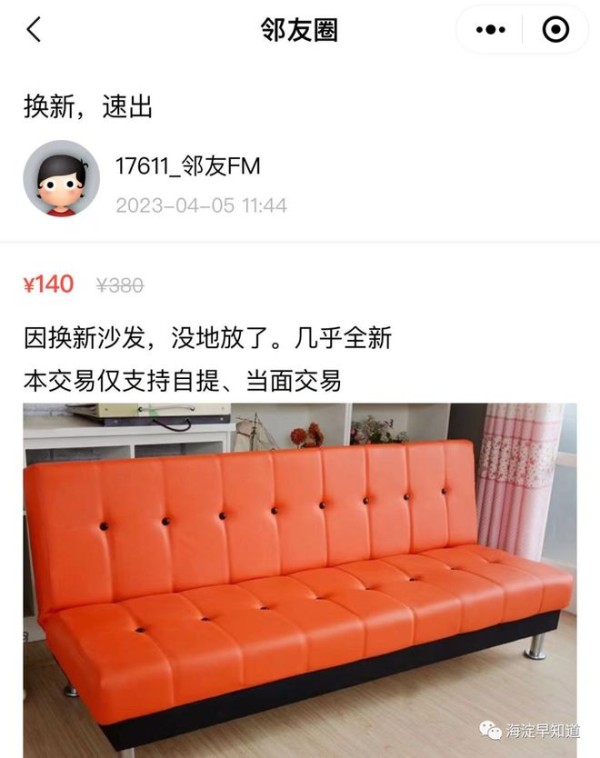Close the mini program
The height and width of the screenshot is (758, 600).
[x=555, y=30]
